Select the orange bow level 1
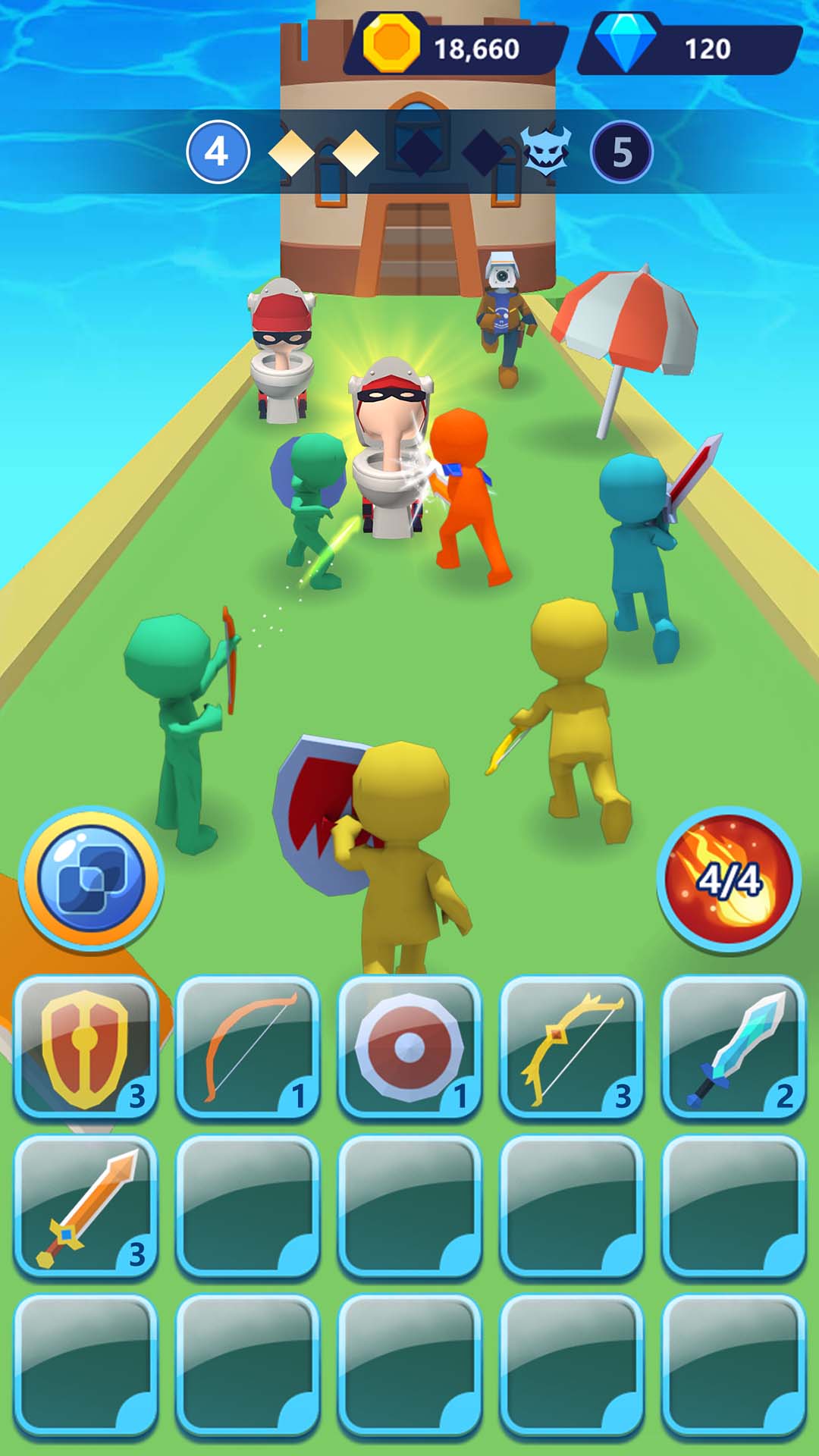The height and width of the screenshot is (1456, 819). pyautogui.click(x=247, y=1047)
